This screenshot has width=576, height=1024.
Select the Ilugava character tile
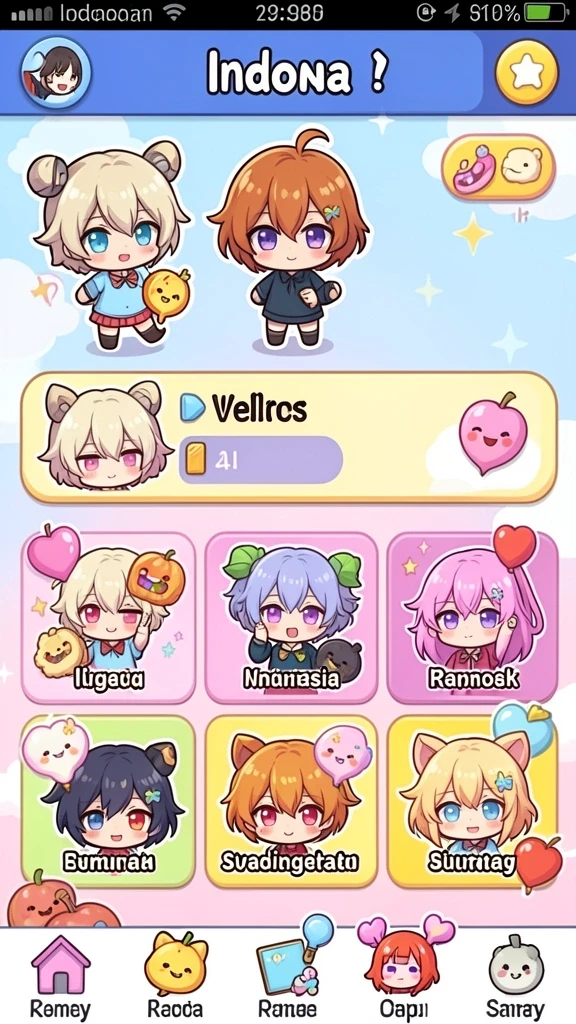point(108,617)
